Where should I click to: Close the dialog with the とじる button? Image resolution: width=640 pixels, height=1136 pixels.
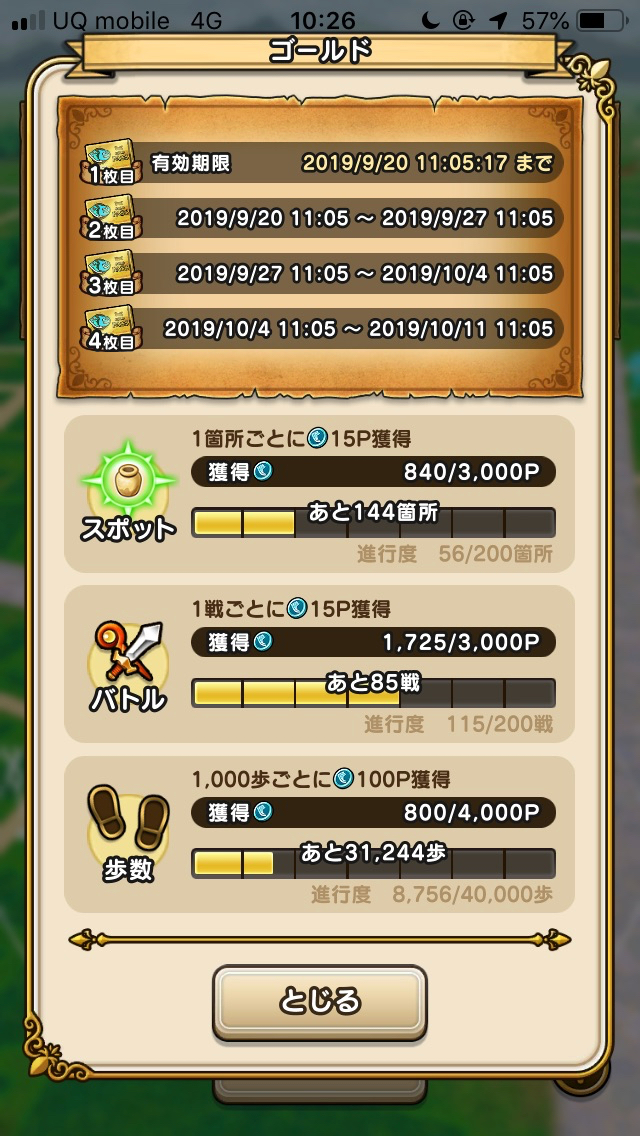319,1001
